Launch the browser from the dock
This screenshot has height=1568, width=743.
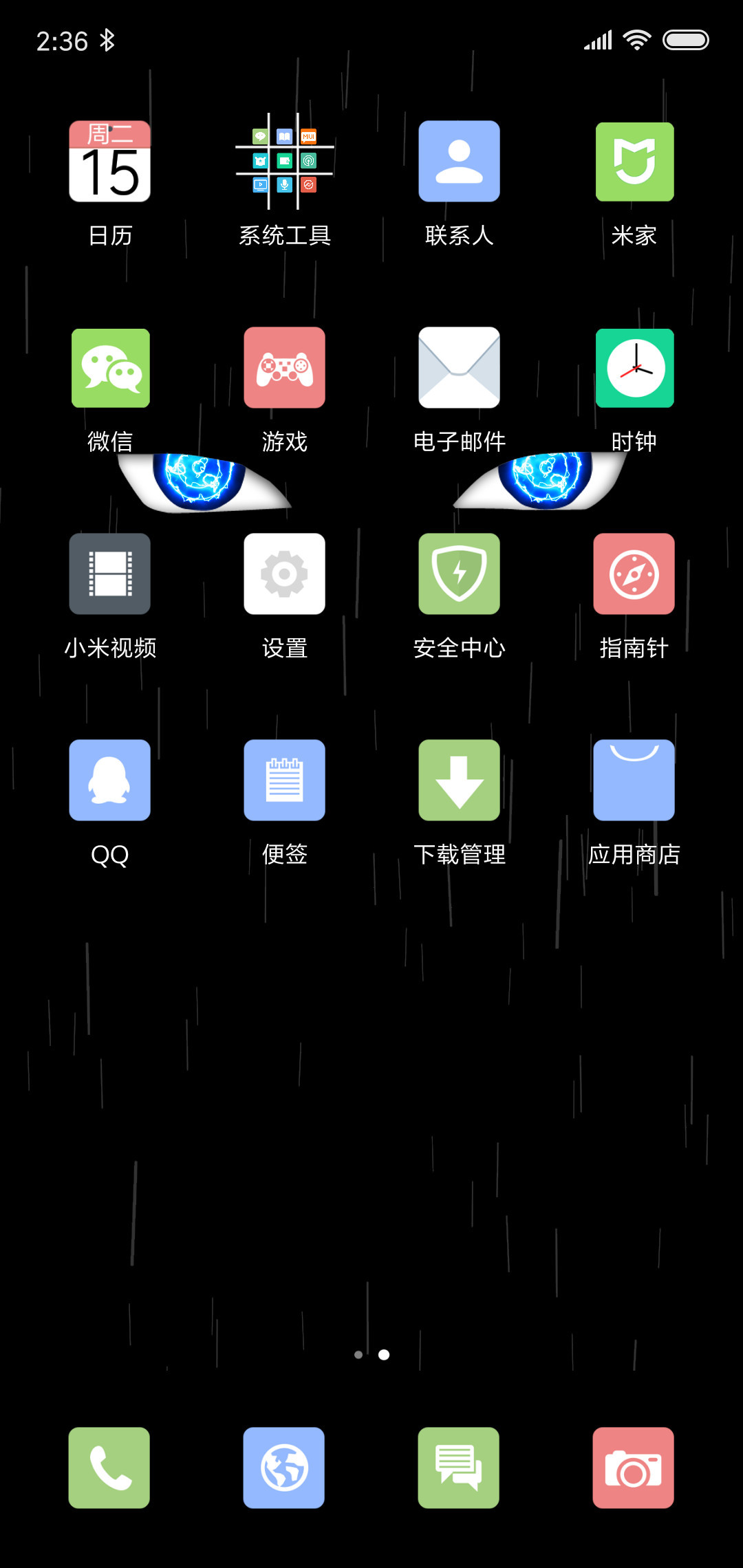click(284, 1468)
